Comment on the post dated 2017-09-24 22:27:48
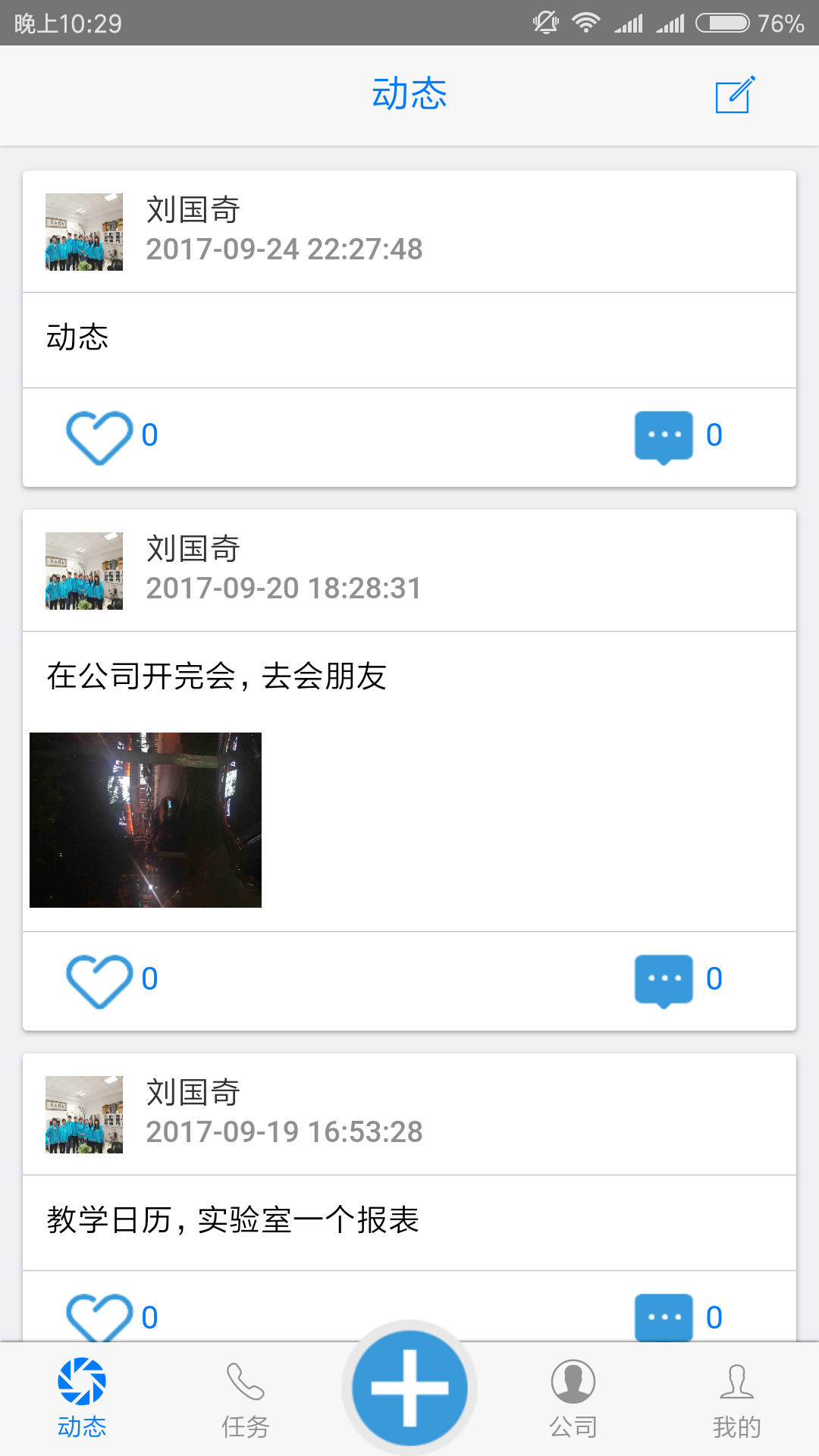 pyautogui.click(x=664, y=437)
